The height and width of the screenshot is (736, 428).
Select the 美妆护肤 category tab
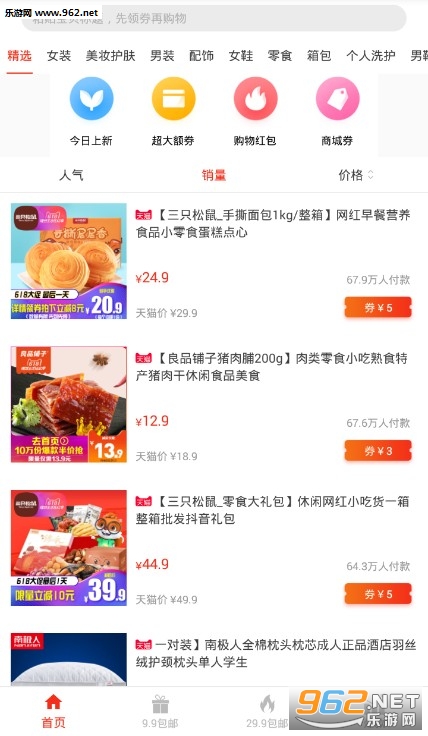click(x=110, y=56)
